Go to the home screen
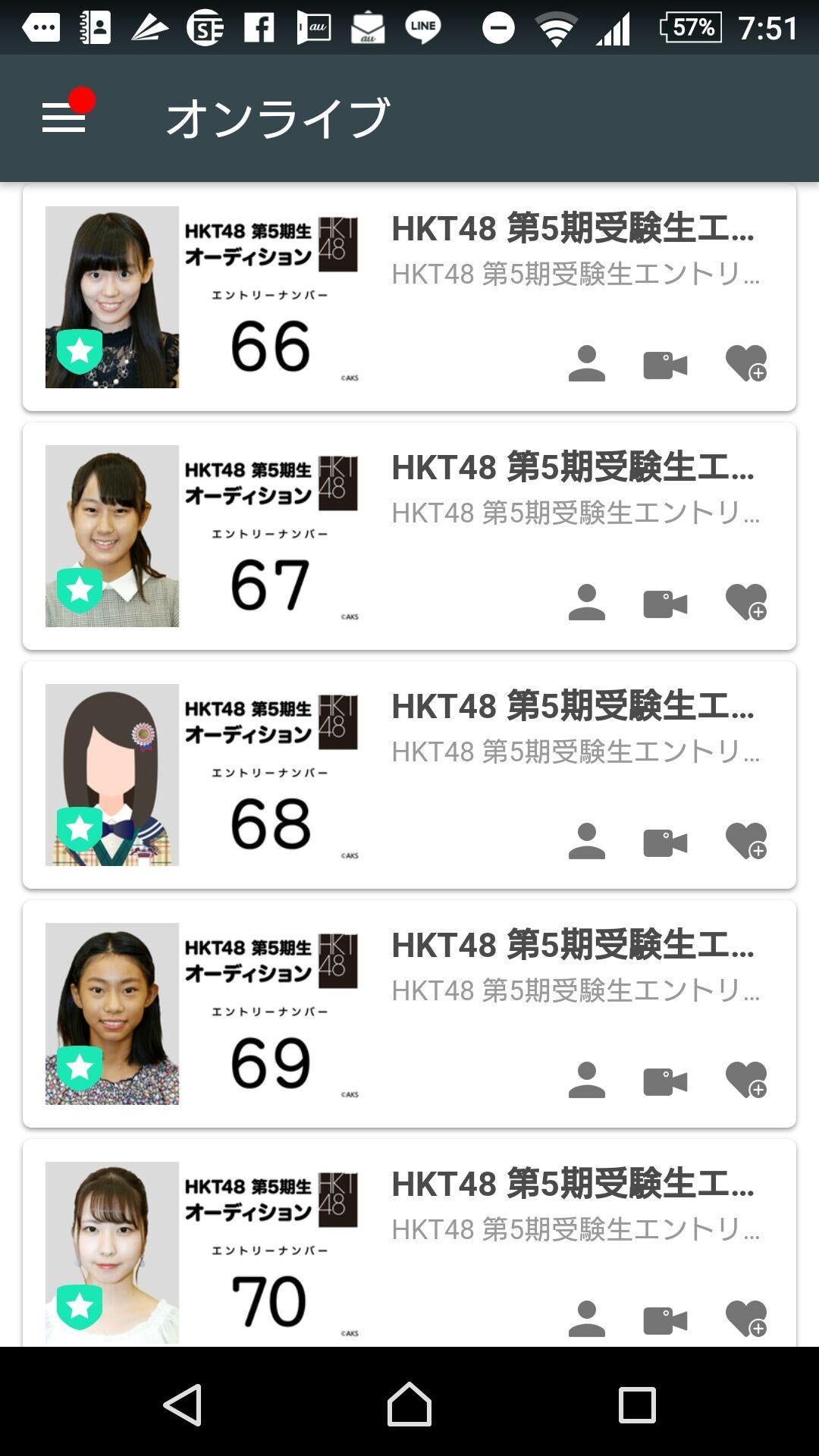The image size is (819, 1456). pos(409,1404)
